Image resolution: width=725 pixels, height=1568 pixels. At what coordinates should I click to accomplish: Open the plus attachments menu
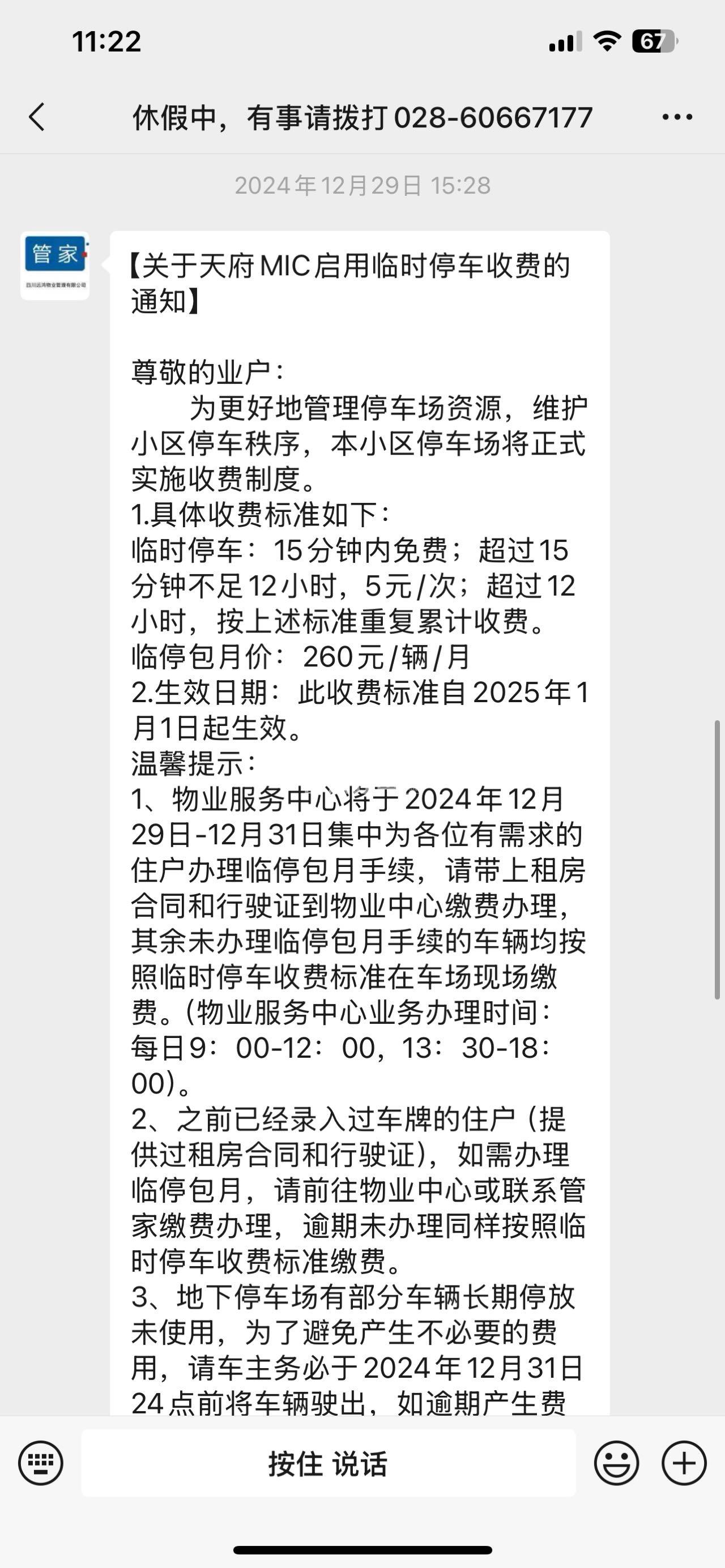[x=684, y=1463]
